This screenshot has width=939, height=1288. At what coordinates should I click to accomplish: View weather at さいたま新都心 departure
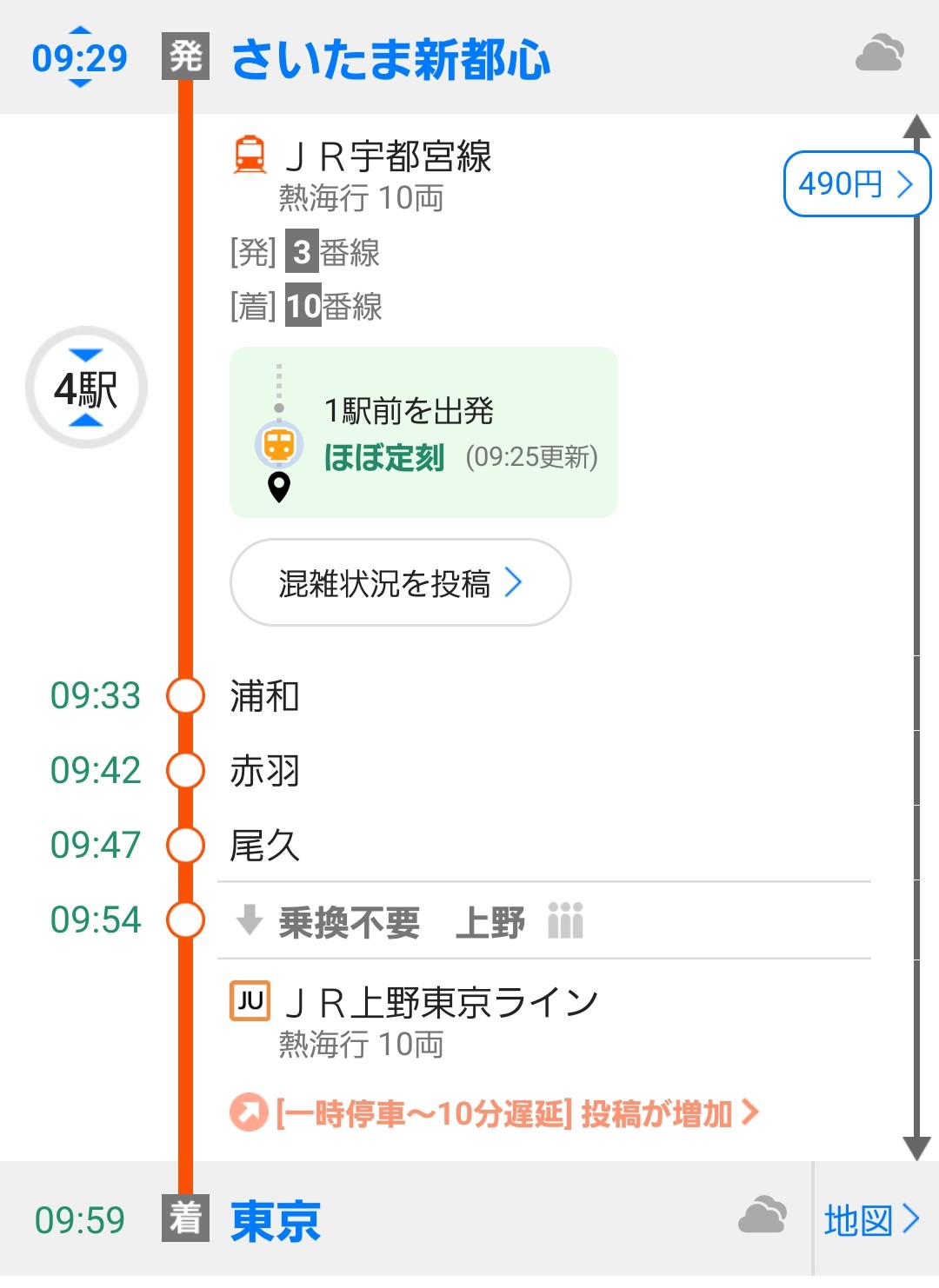(x=879, y=54)
